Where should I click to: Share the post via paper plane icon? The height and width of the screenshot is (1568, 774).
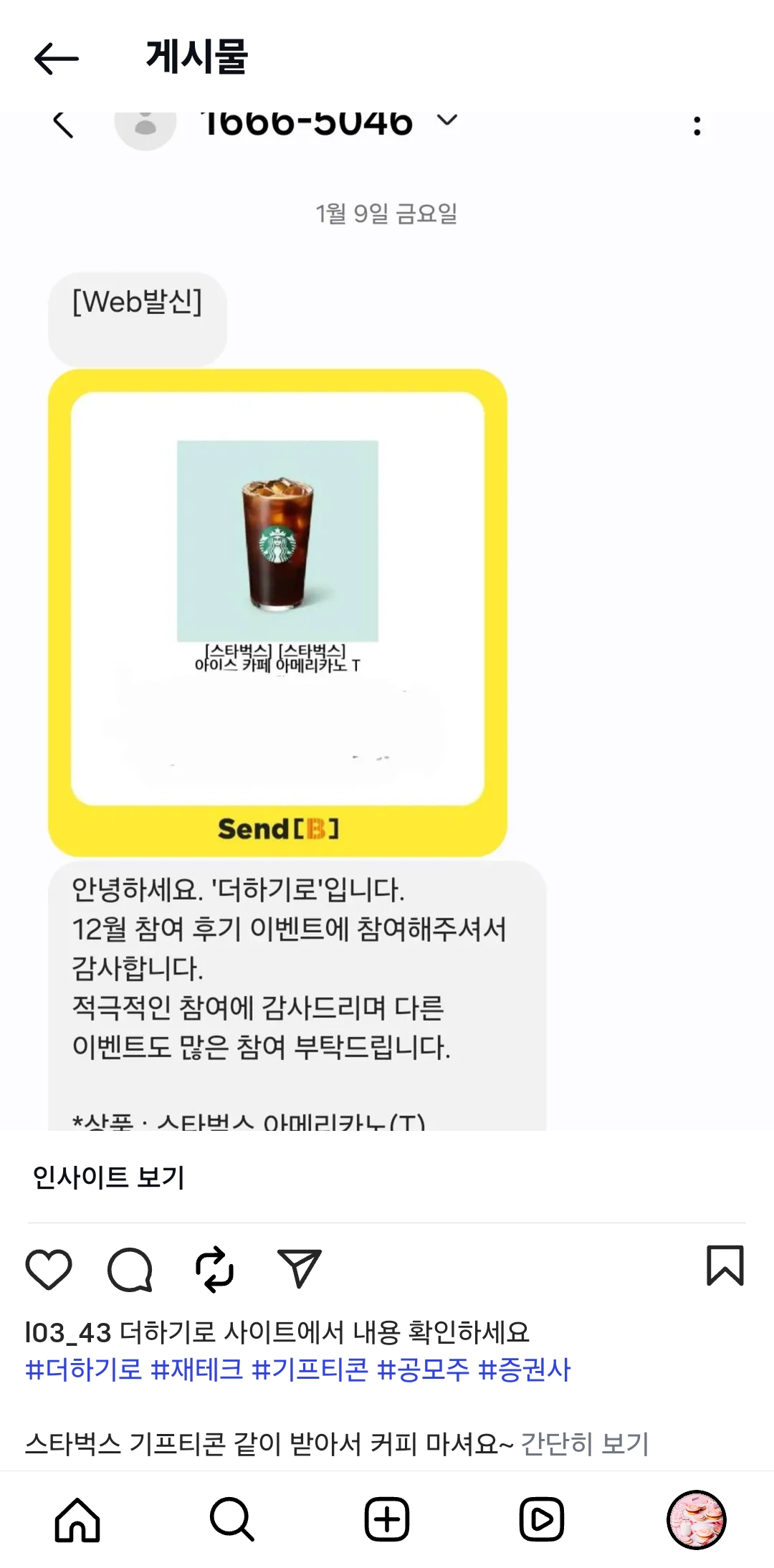(299, 1268)
